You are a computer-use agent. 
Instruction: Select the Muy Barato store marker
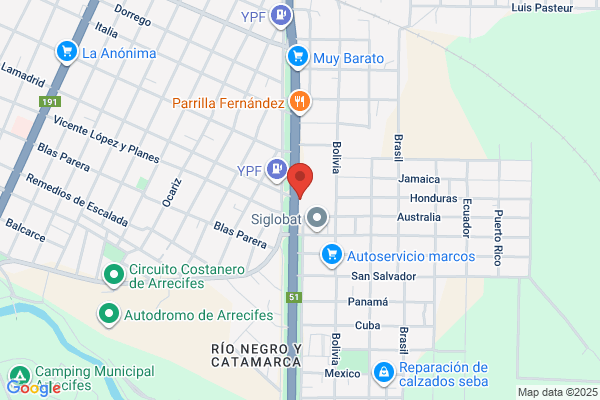click(297, 57)
